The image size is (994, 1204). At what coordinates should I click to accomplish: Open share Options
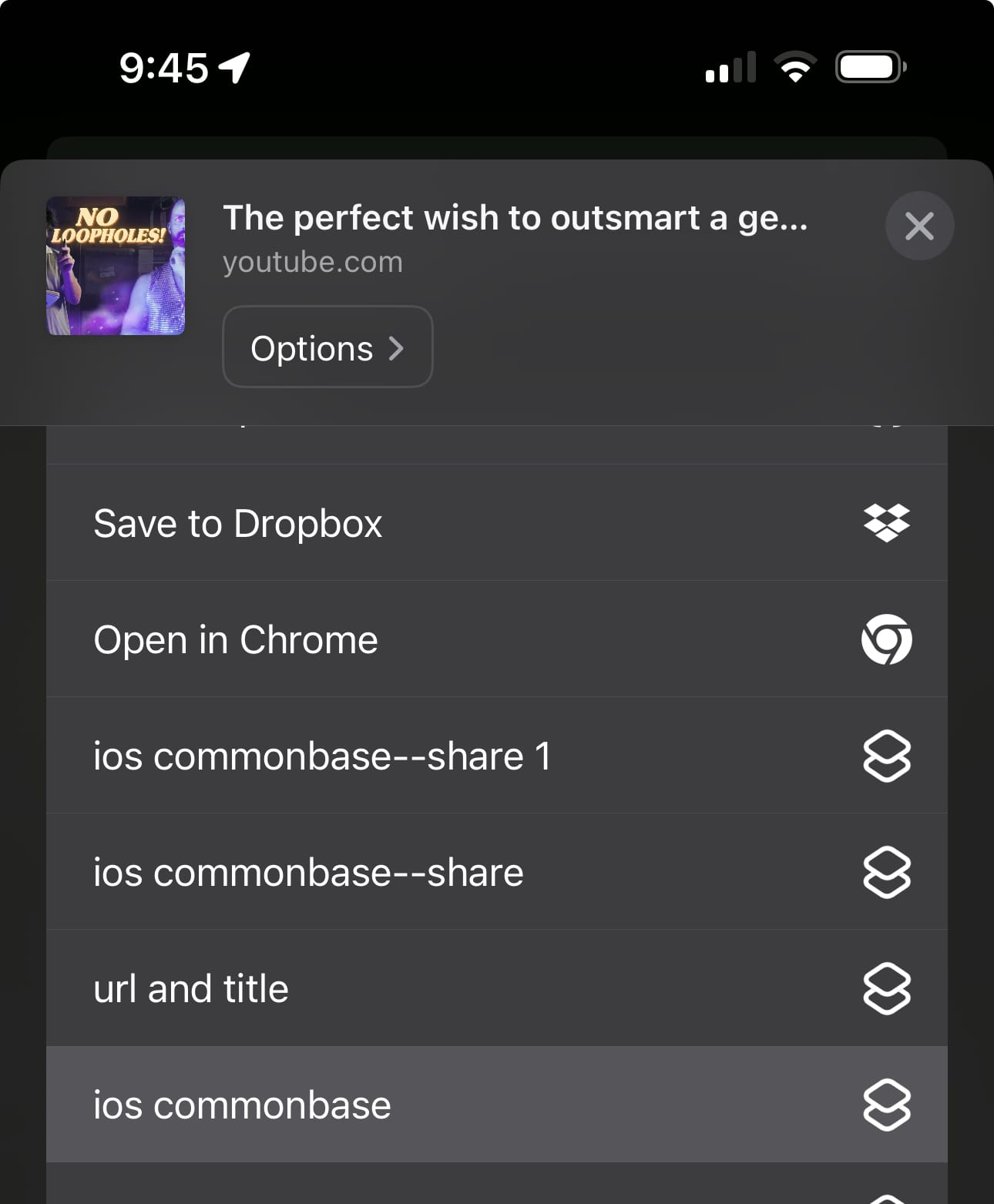(327, 347)
